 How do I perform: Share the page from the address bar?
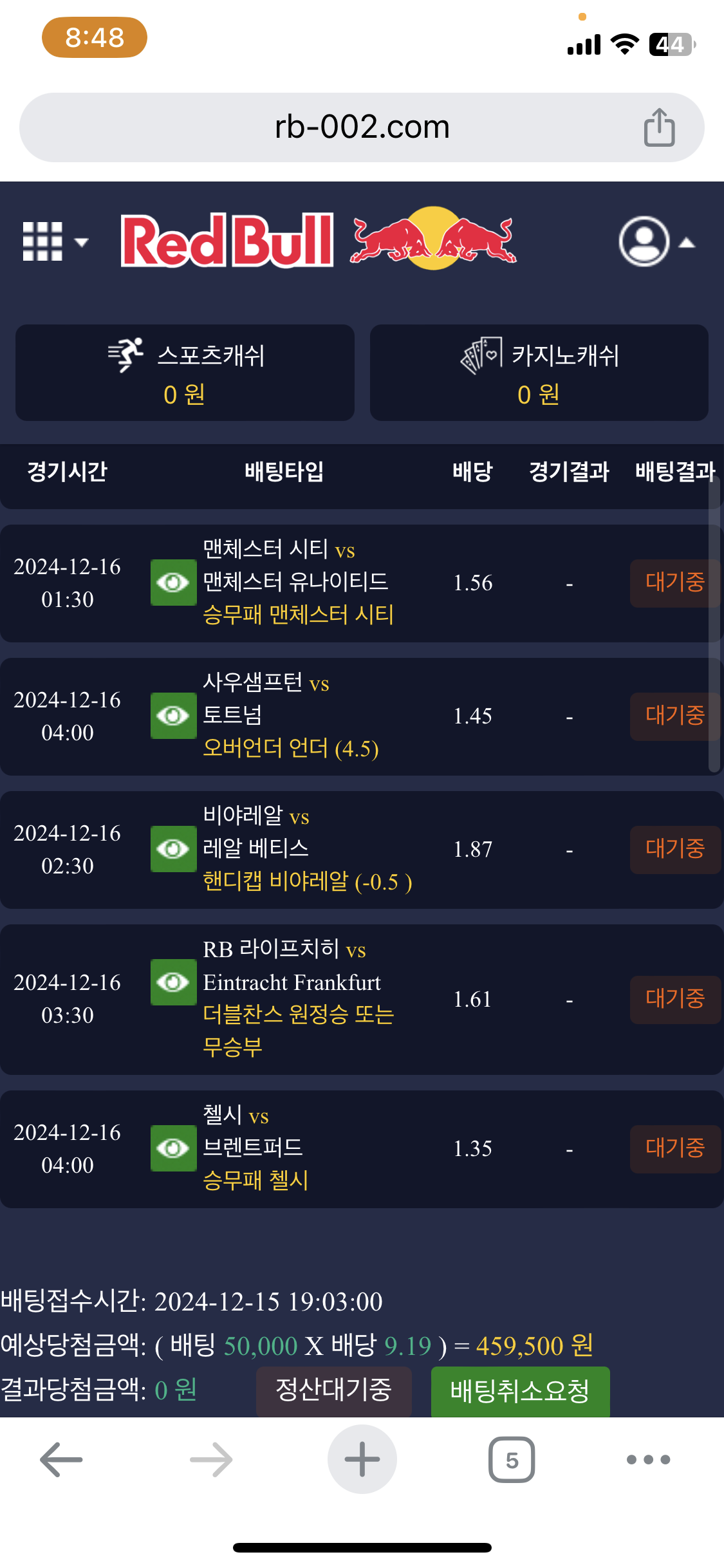659,127
